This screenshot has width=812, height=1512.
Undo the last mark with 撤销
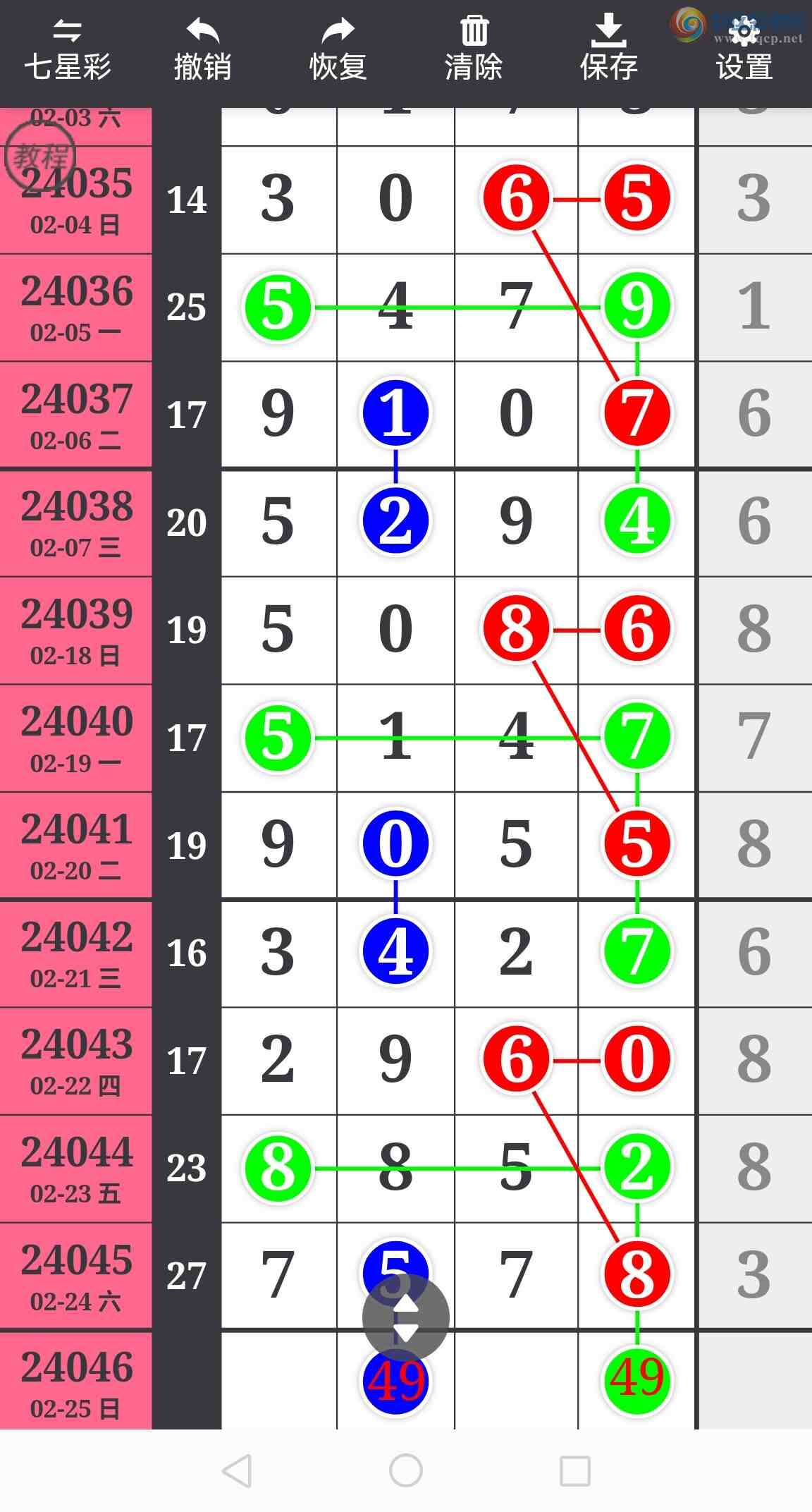[x=202, y=52]
